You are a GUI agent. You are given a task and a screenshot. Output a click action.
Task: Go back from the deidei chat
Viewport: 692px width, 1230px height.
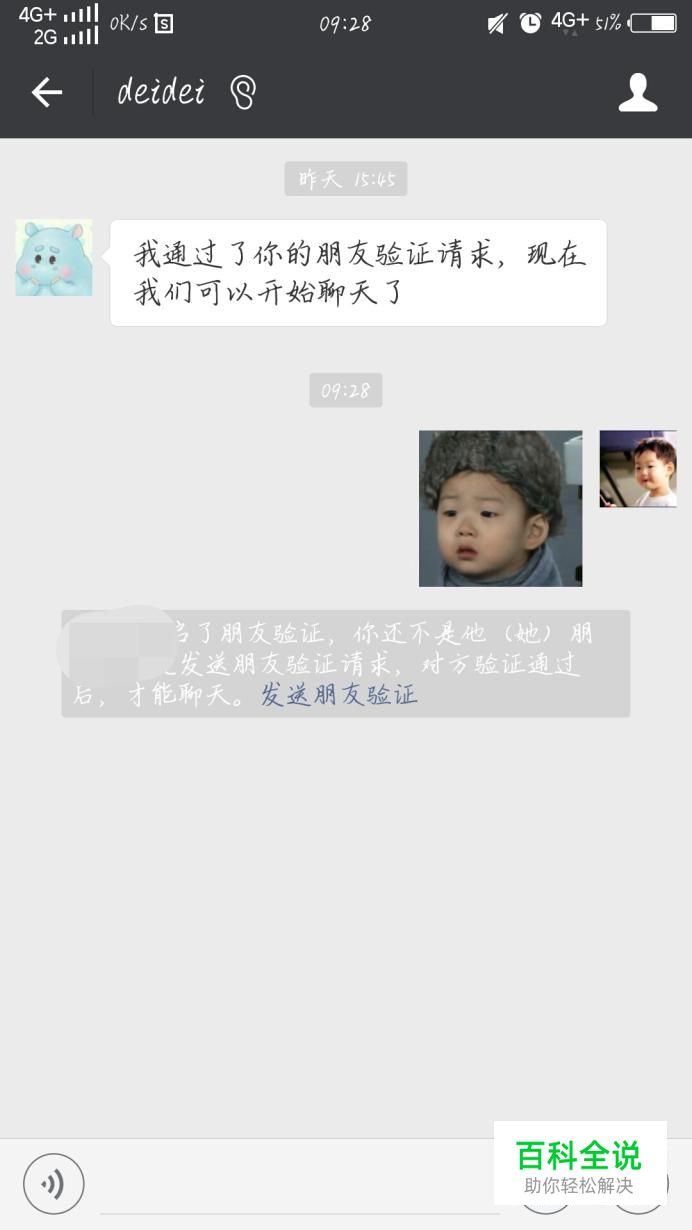point(47,93)
